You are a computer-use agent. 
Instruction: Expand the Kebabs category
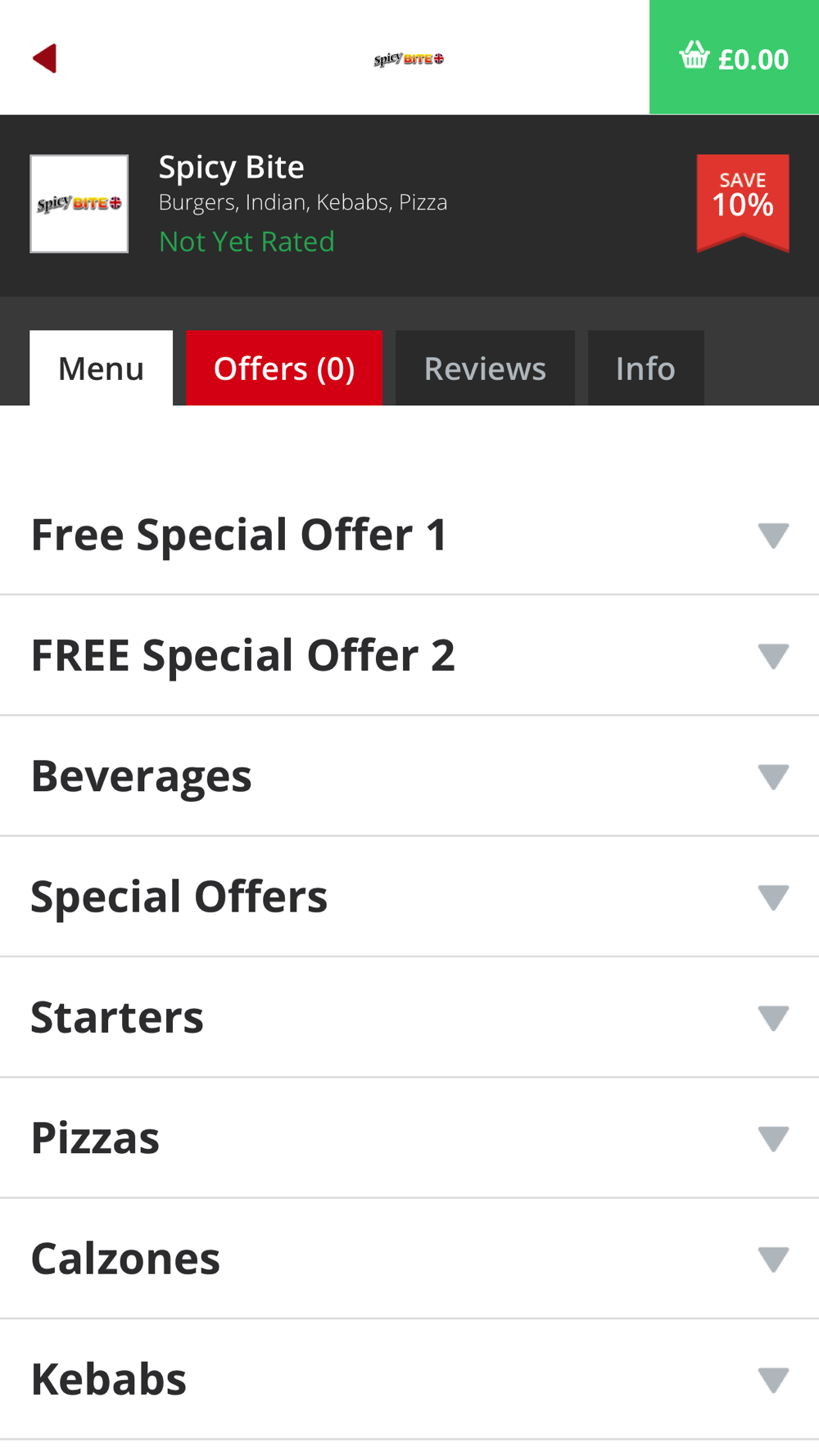(409, 1379)
